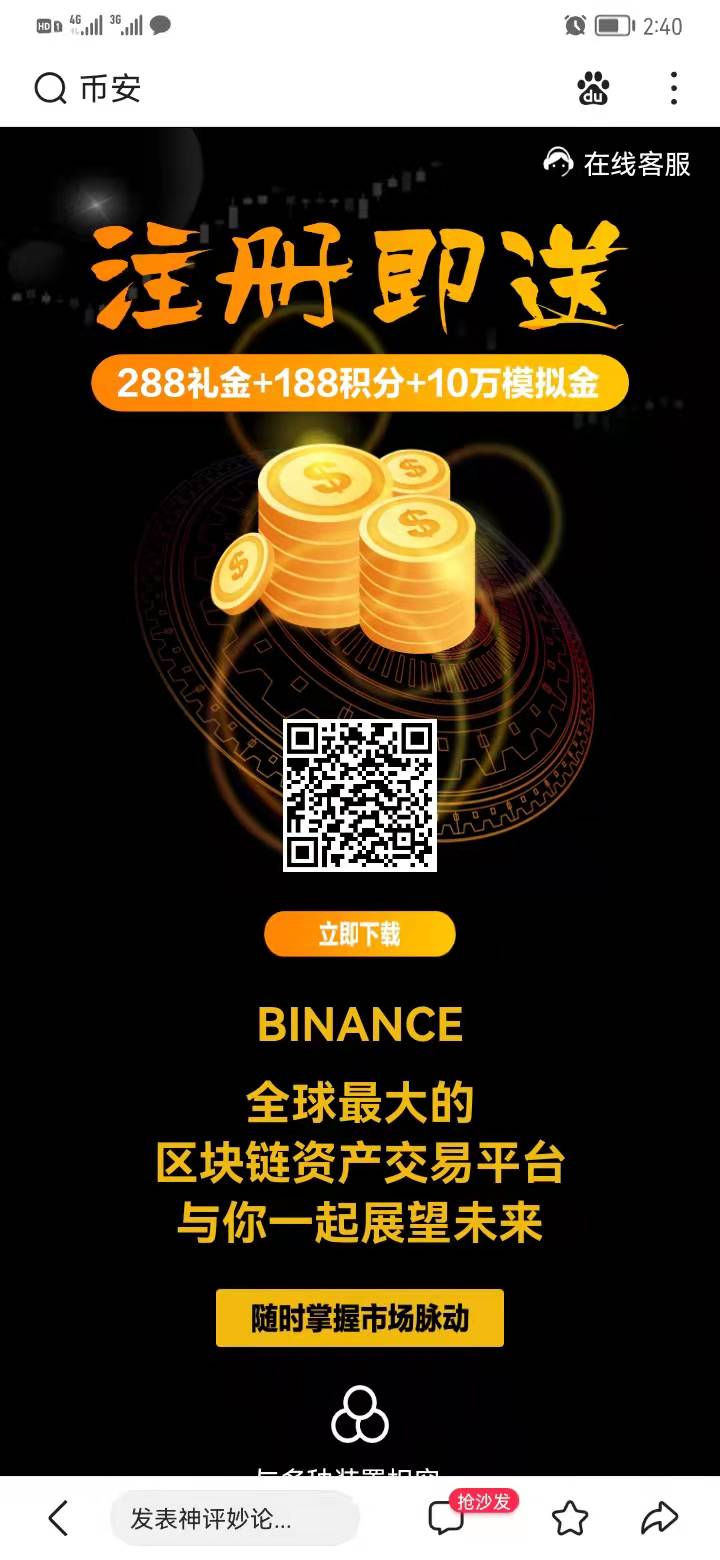
Task: Open the Baidu paw icon
Action: coord(593,89)
